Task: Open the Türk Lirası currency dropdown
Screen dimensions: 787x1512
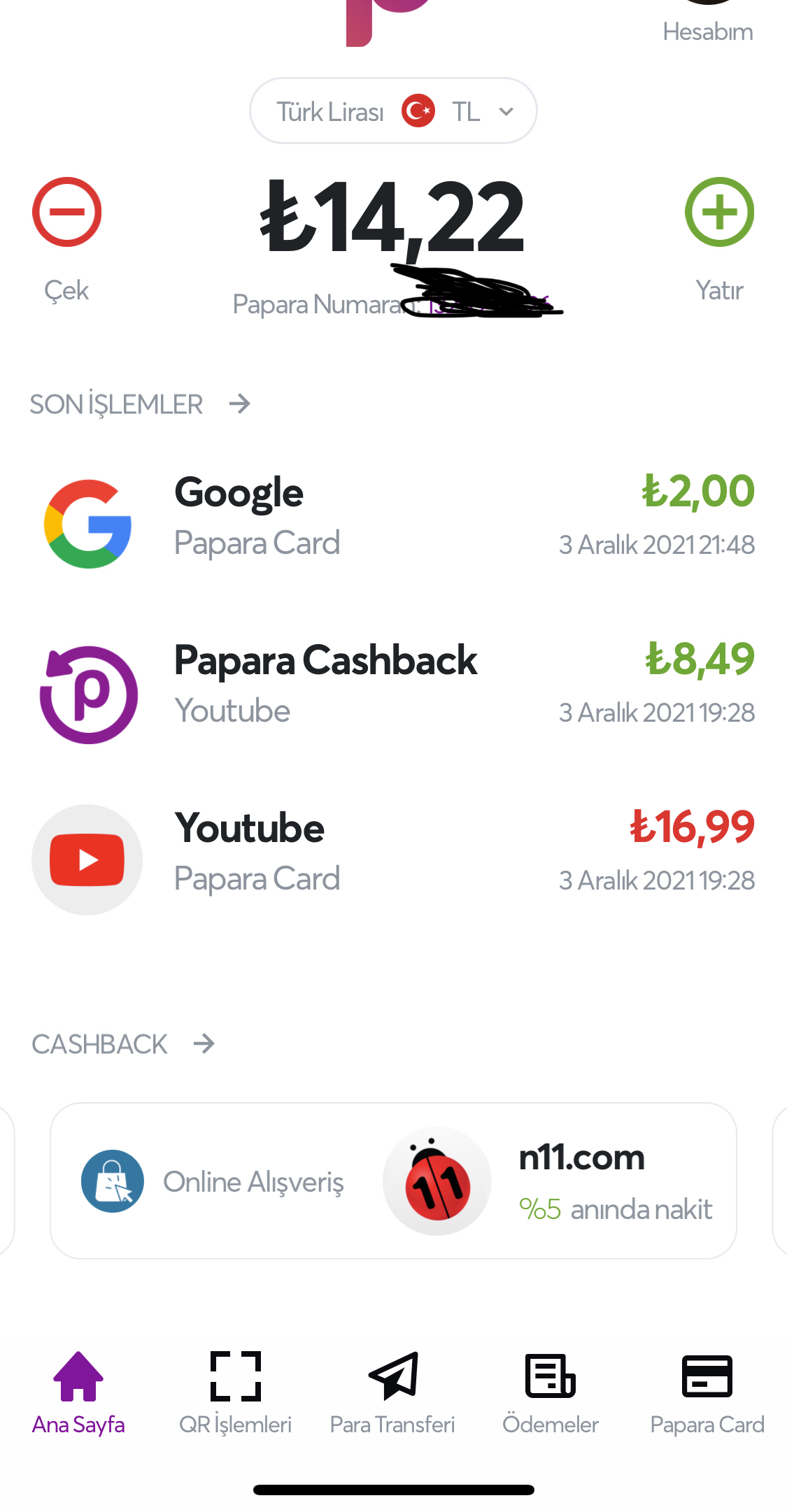Action: pos(393,110)
